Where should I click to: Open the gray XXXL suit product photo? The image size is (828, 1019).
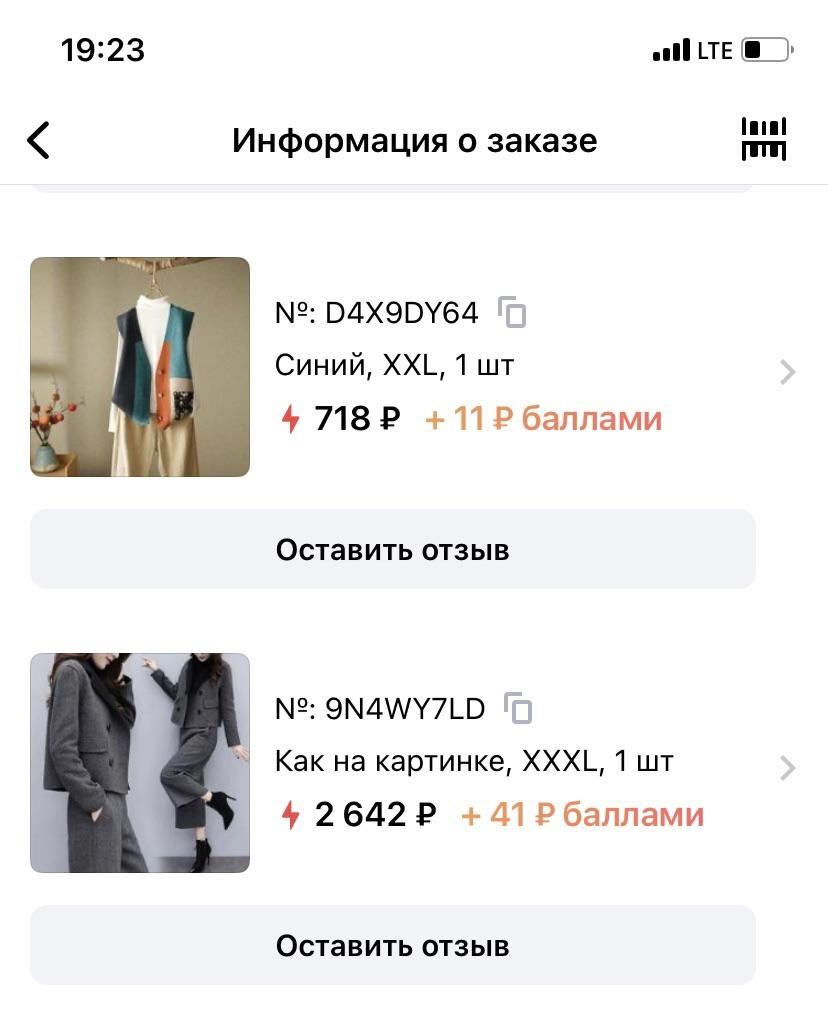click(140, 763)
